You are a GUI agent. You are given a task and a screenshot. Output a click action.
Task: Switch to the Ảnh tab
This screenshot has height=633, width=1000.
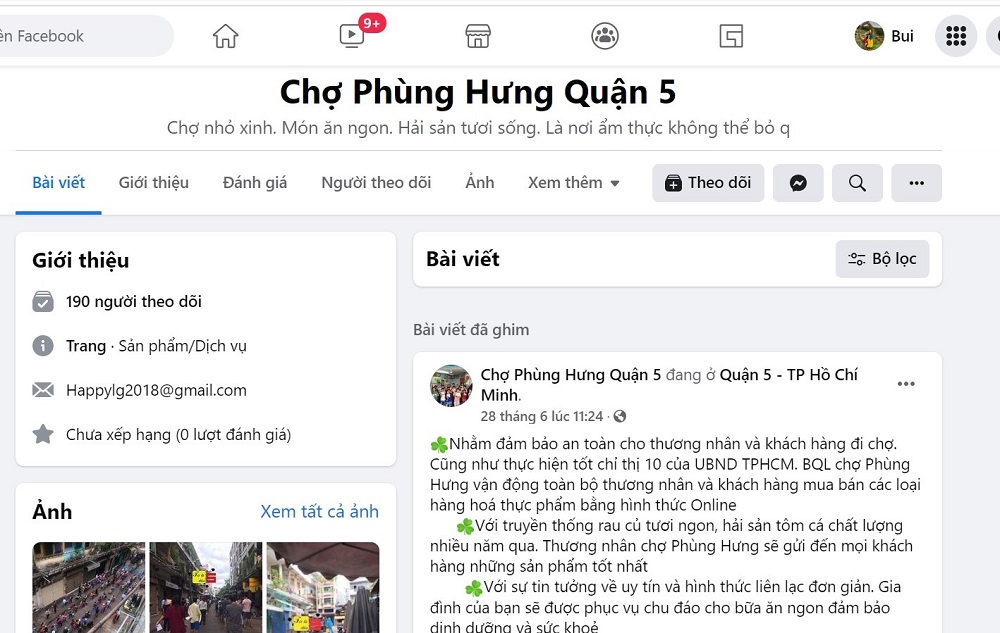point(480,182)
